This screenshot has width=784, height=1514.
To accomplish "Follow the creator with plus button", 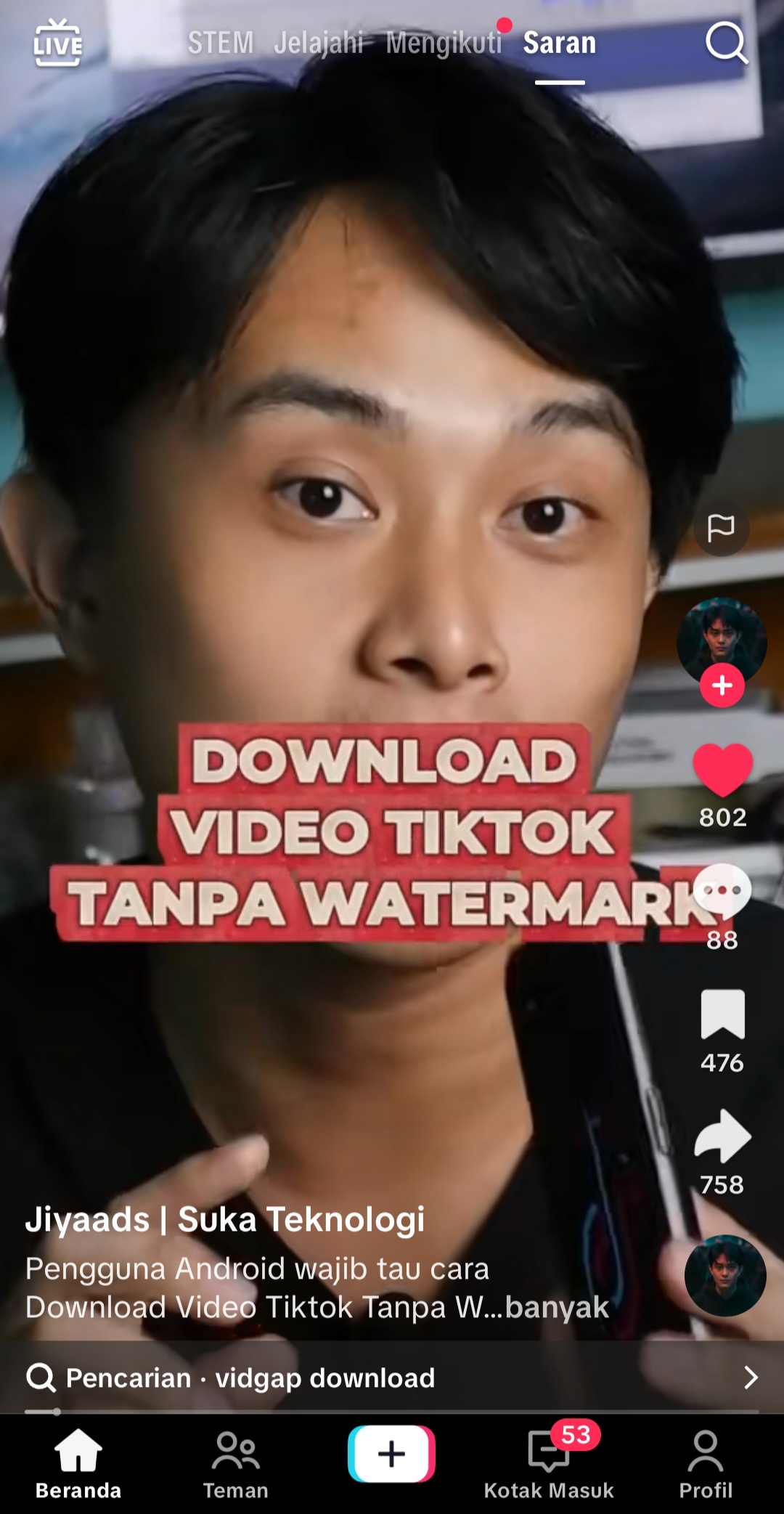I will [x=722, y=685].
